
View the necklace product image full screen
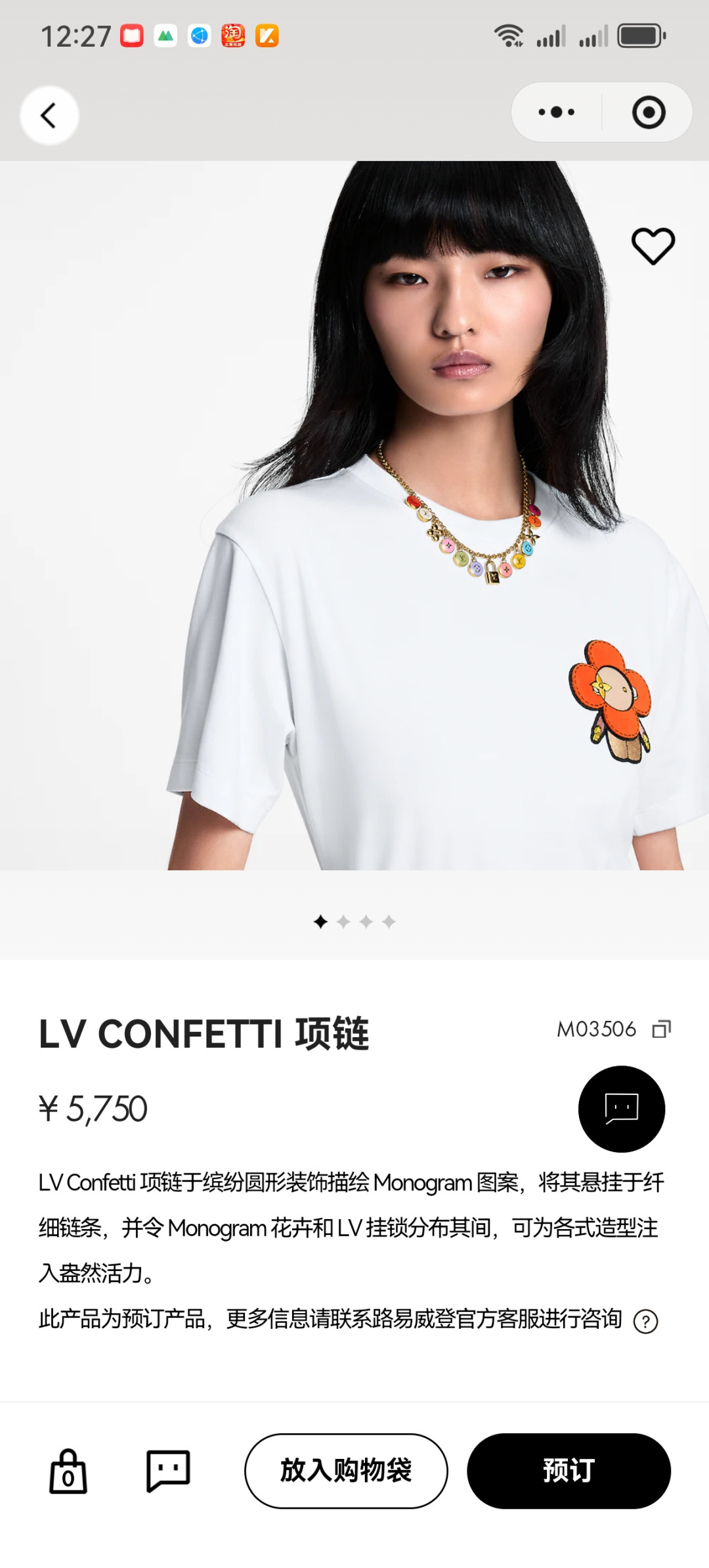click(354, 526)
